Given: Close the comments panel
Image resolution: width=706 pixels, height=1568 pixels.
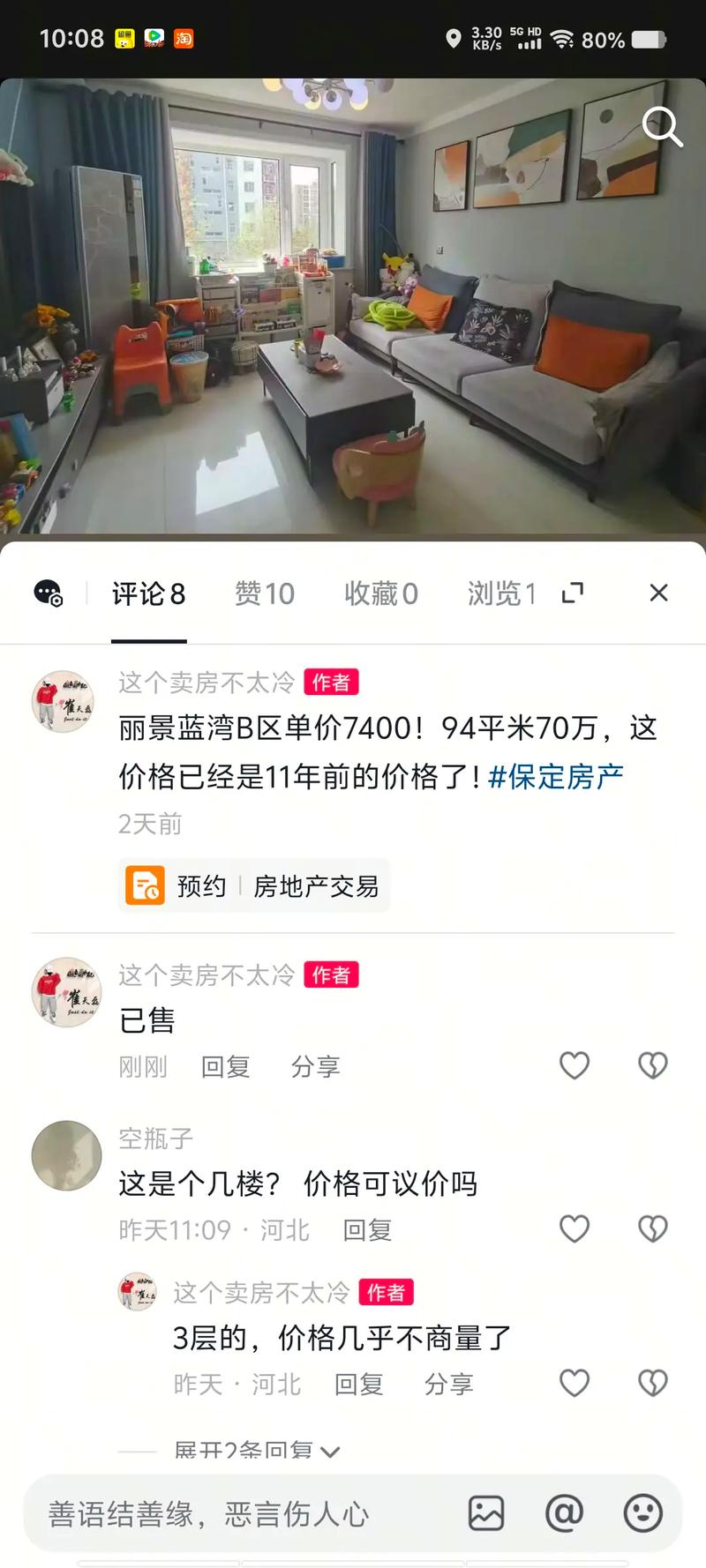Looking at the screenshot, I should click(658, 593).
